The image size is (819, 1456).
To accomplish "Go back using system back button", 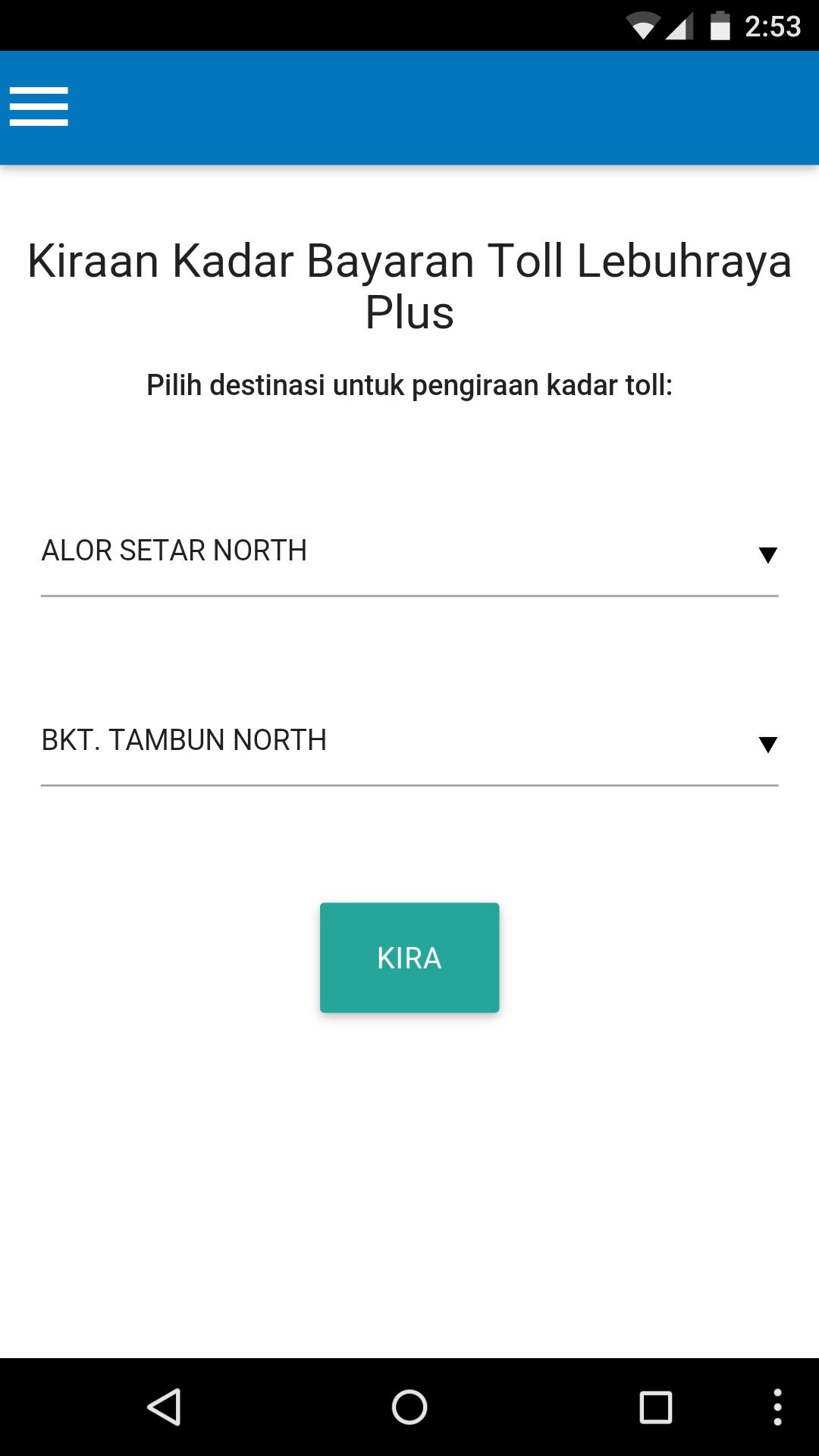I will (x=165, y=1407).
